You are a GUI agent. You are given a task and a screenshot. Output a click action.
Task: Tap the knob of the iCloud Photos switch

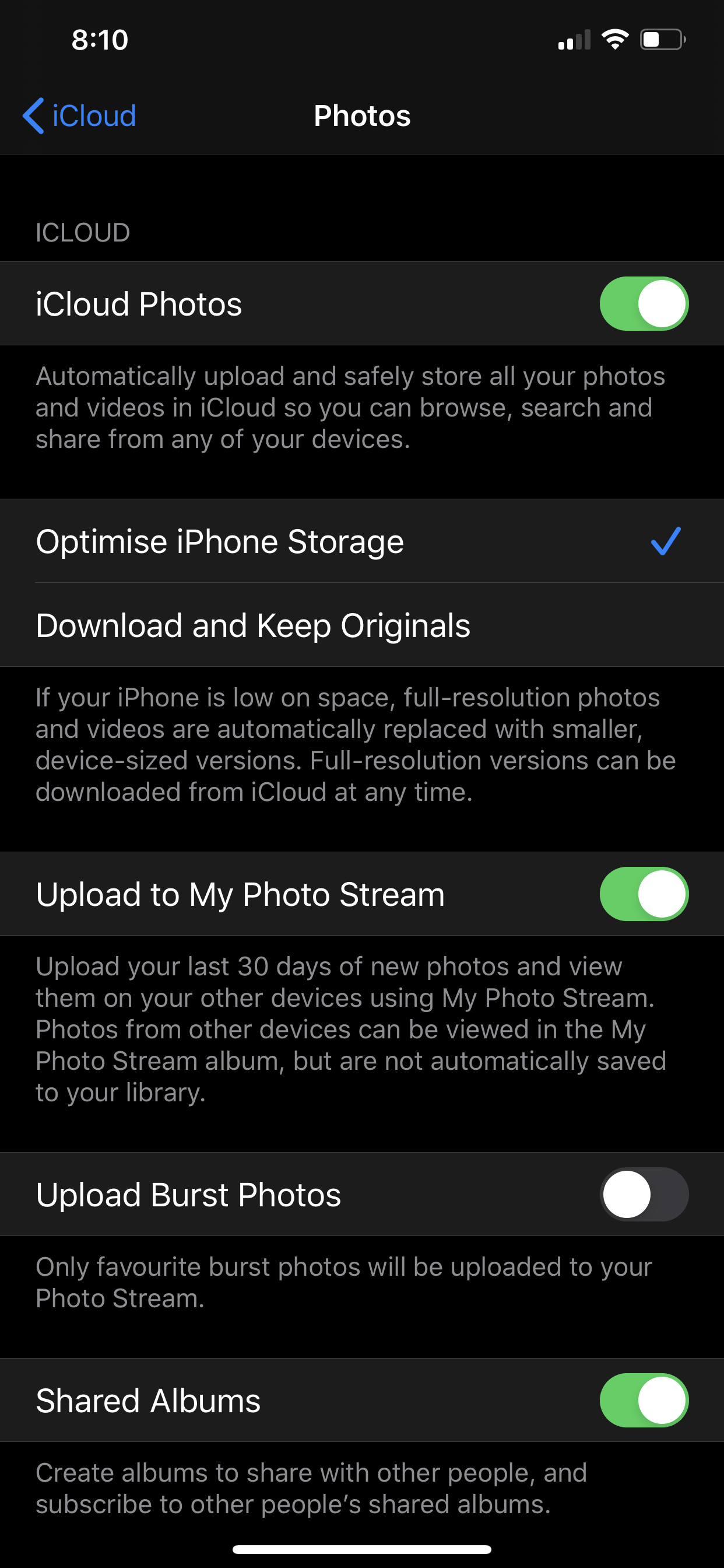662,303
